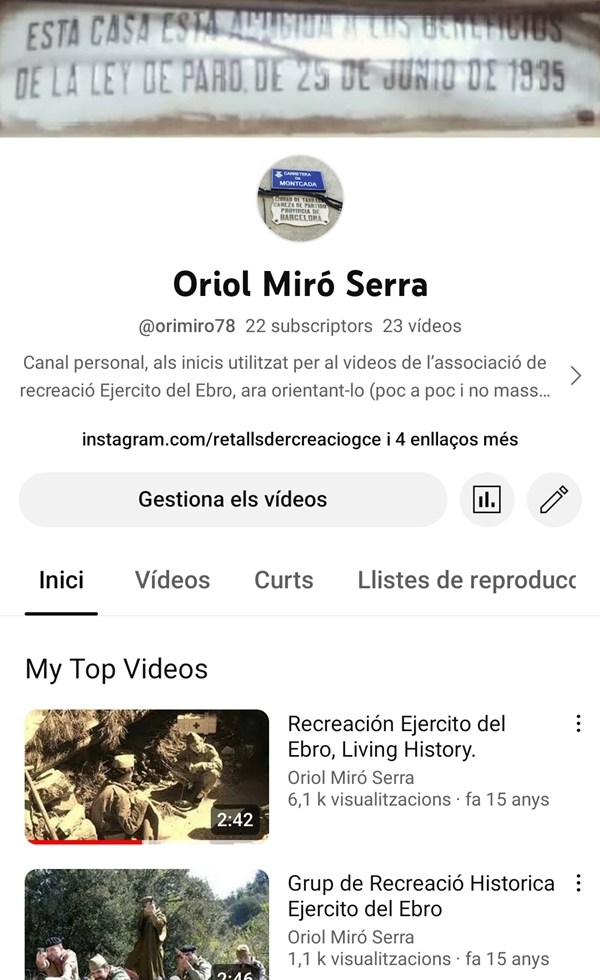Switch to the Curts tab
The height and width of the screenshot is (980, 600).
coord(284,580)
